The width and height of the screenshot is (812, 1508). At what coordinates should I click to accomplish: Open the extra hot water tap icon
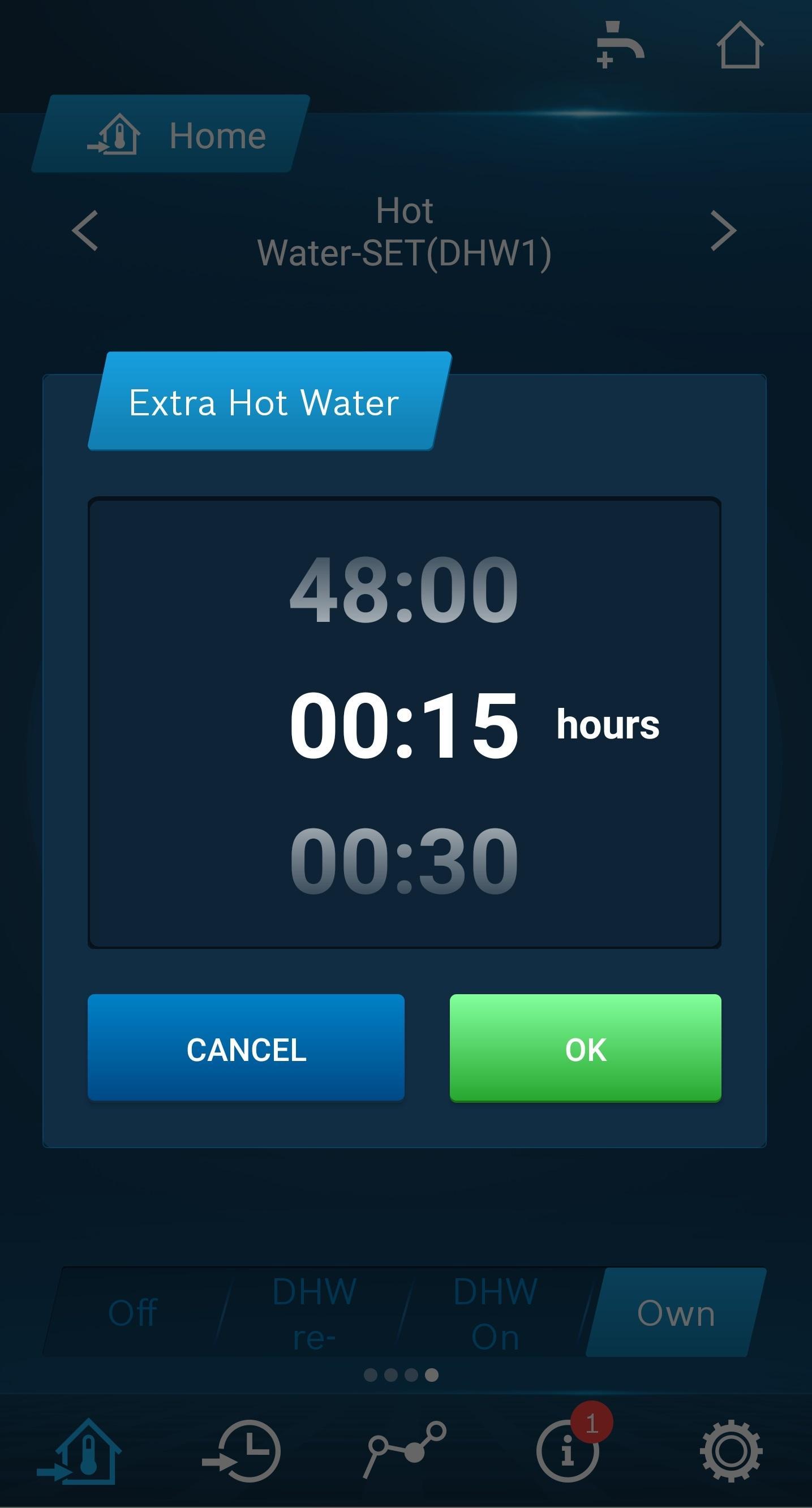pos(619,46)
